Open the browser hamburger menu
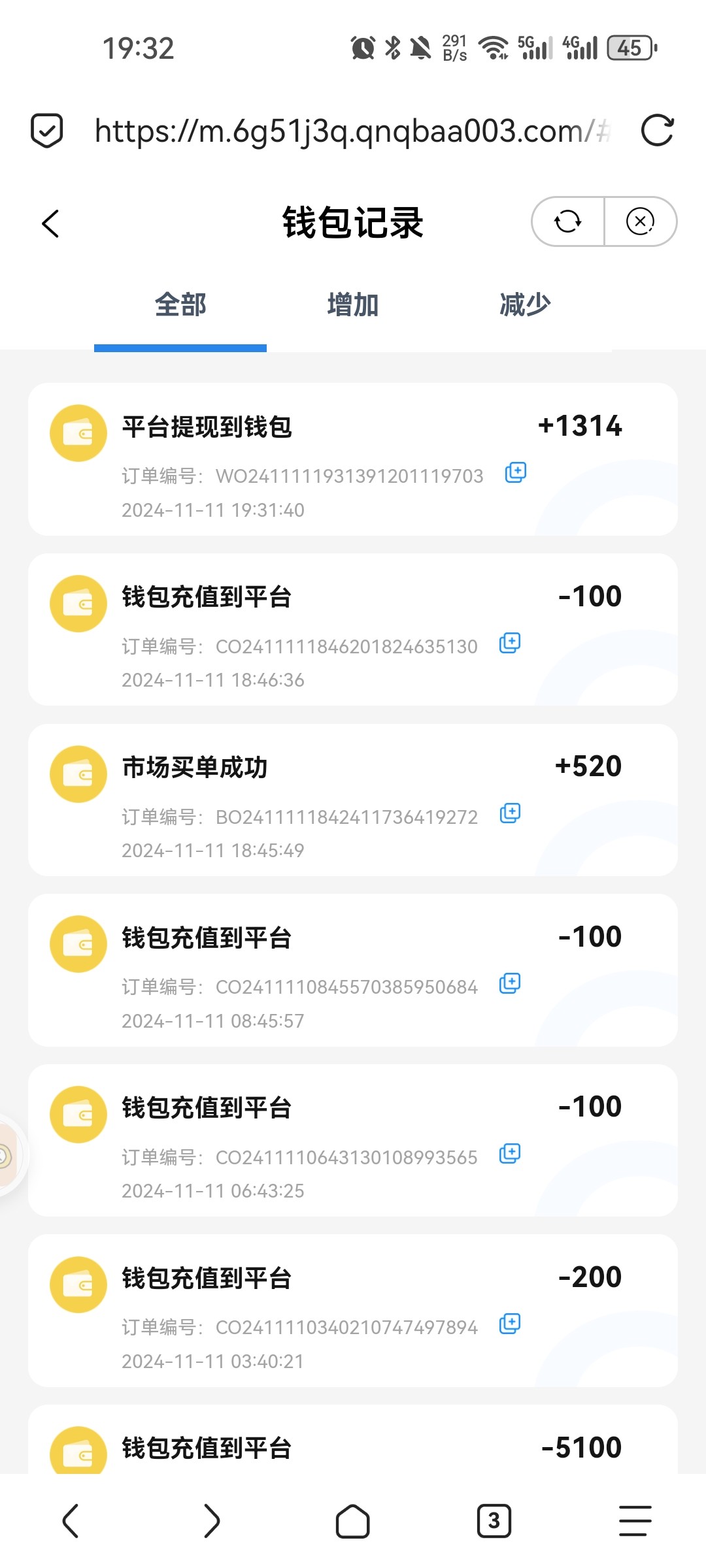The width and height of the screenshot is (706, 1568). 635,1521
